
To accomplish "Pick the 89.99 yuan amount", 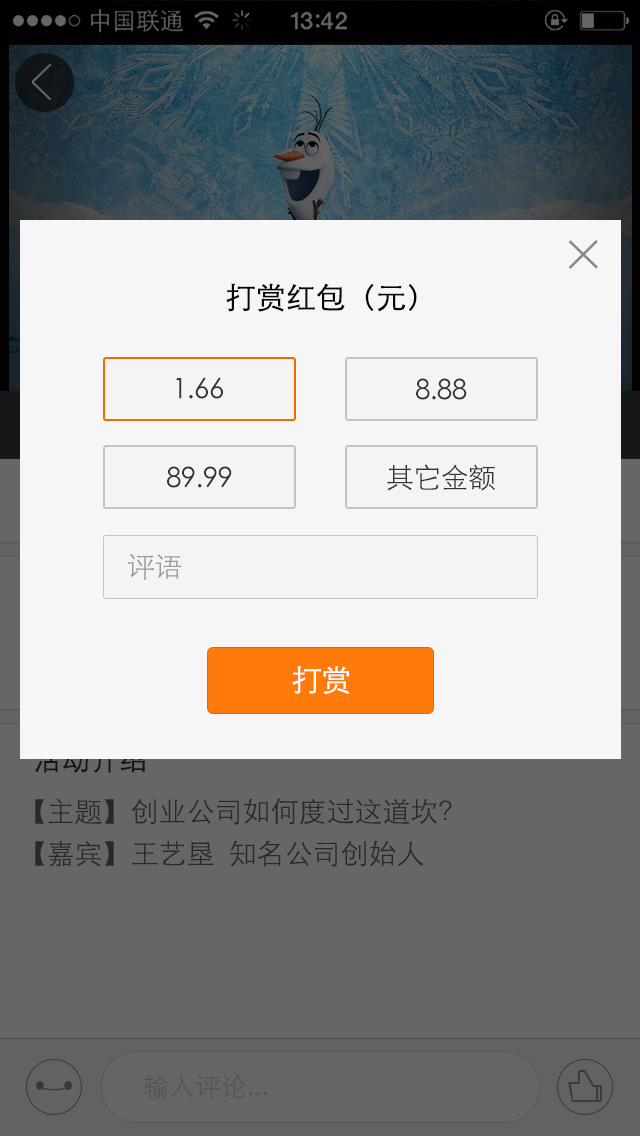I will click(x=199, y=477).
